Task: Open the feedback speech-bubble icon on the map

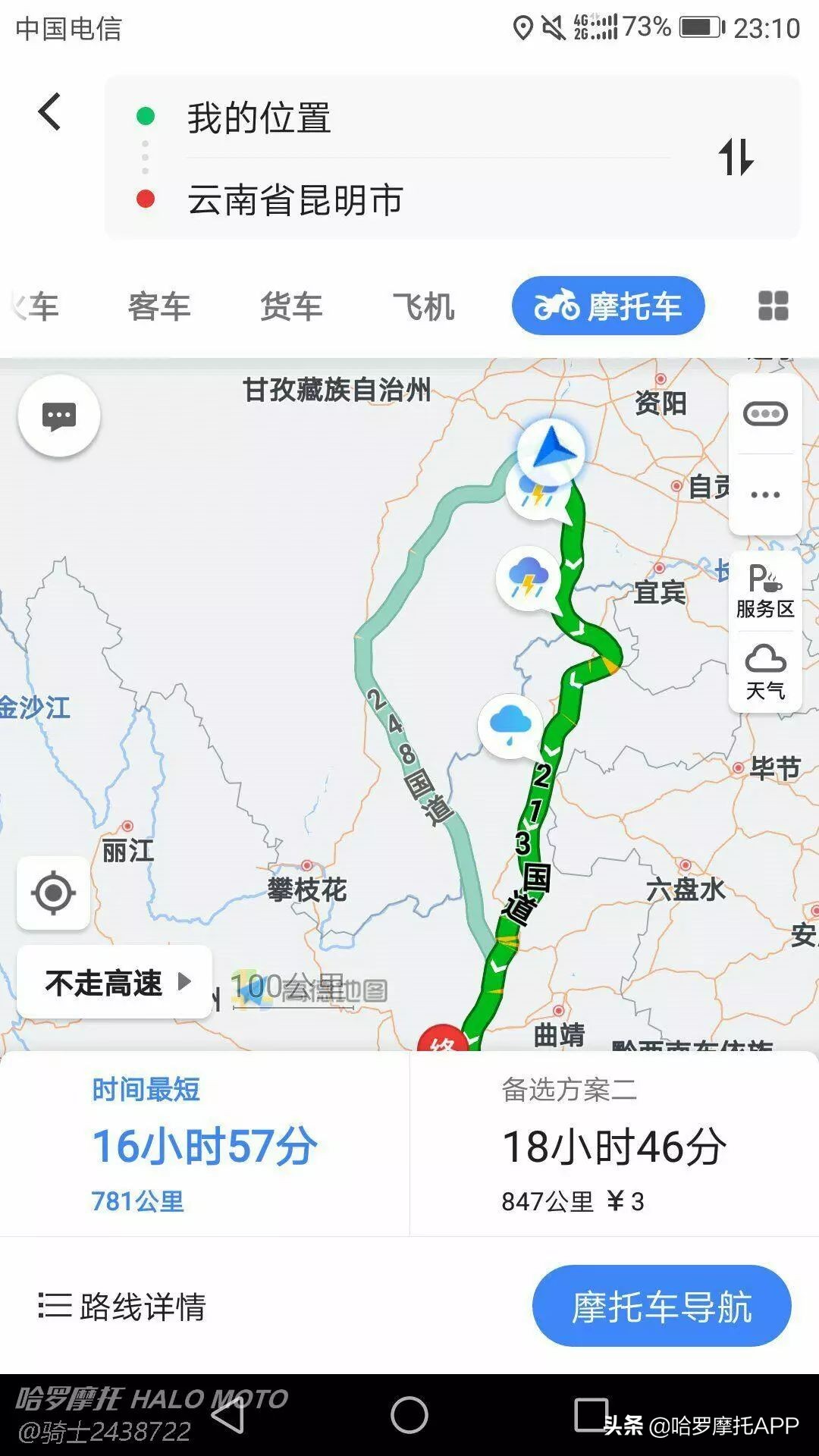Action: pos(59,414)
